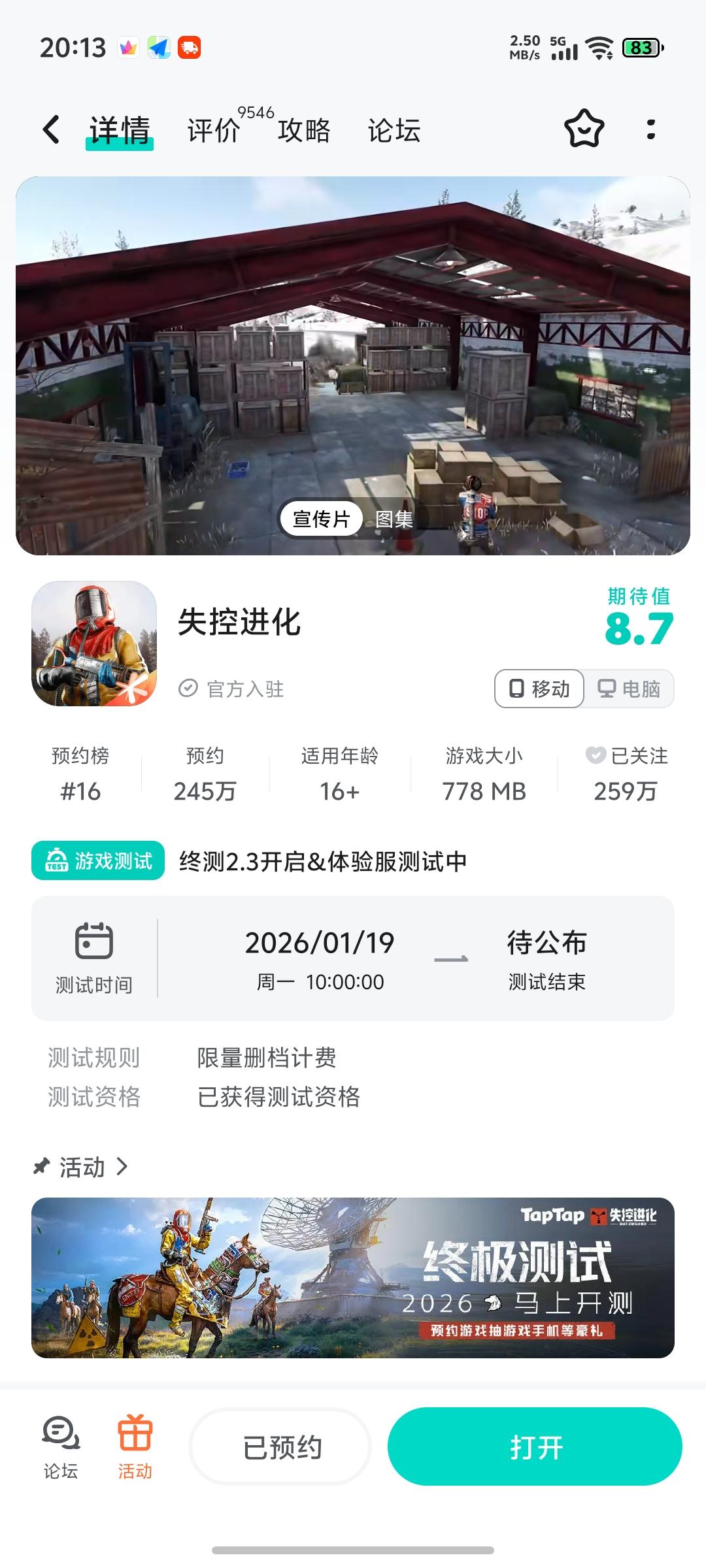This screenshot has width=706, height=1568.
Task: Open the three-dot overflow menu
Action: tap(650, 129)
